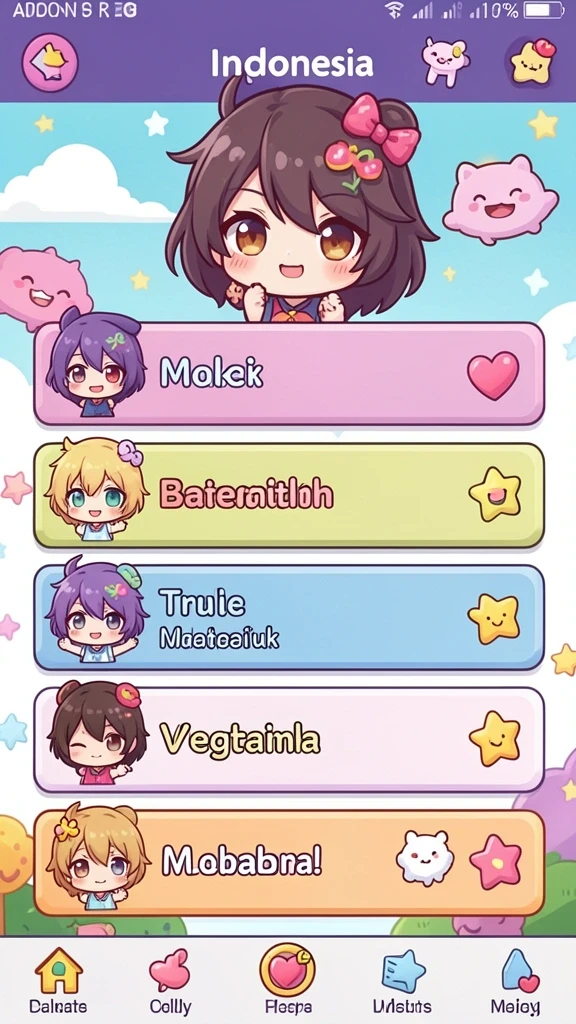Screen dimensions: 576x1024
Task: Favorite Truie with its star icon
Action: 494,618
